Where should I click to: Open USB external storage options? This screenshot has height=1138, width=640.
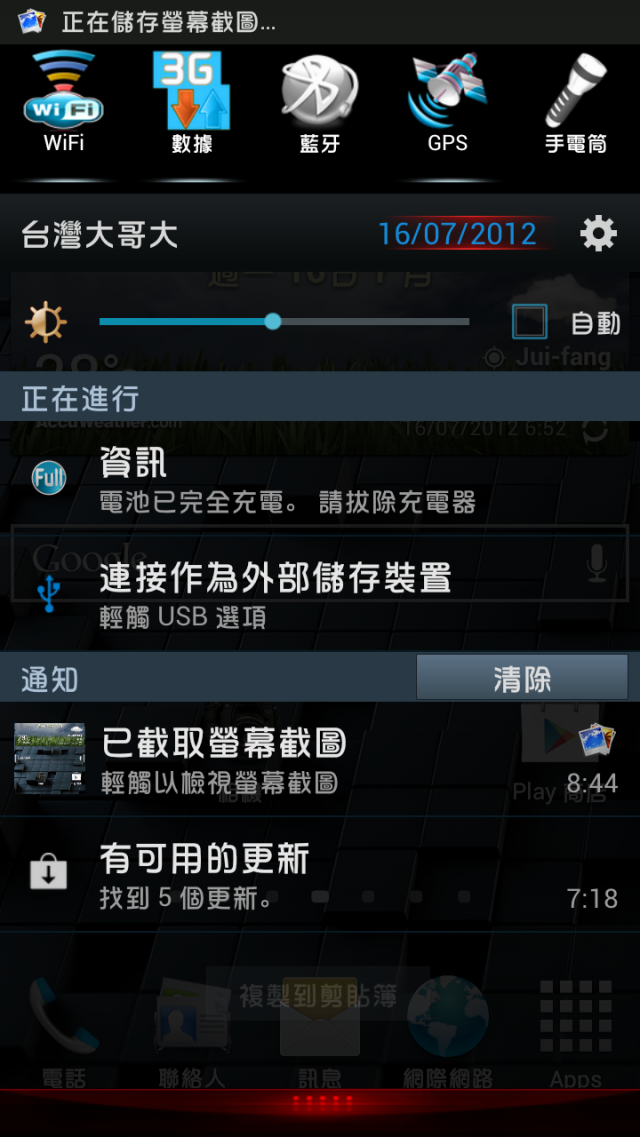coord(320,593)
